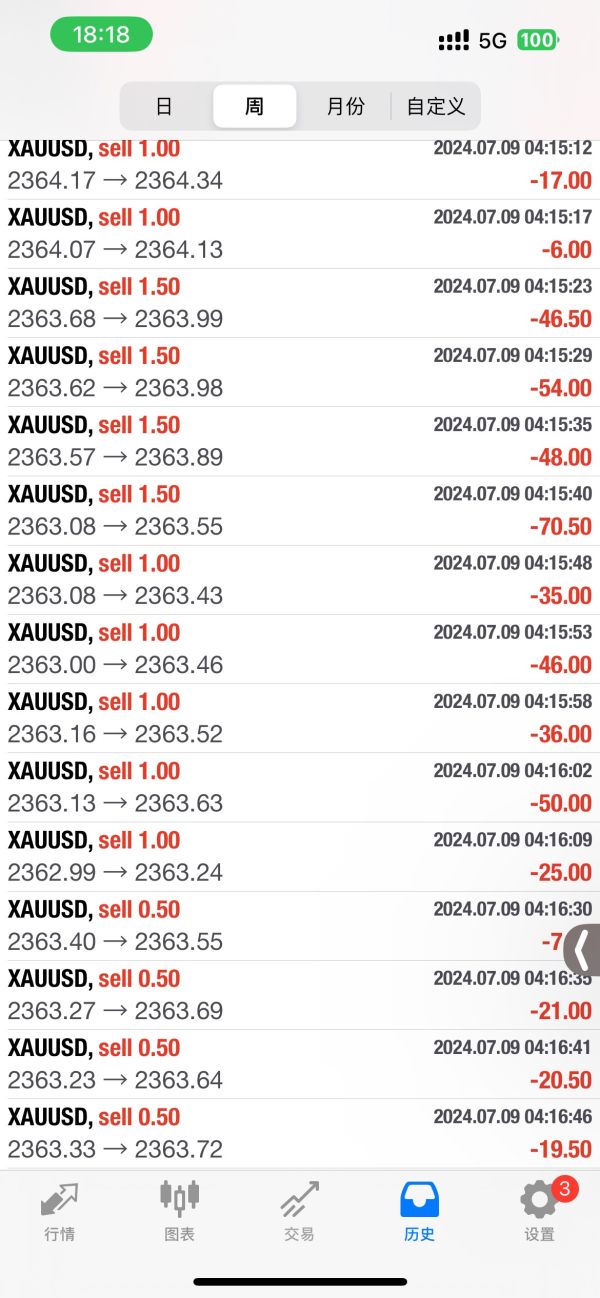Screen dimensions: 600x1298
Task: View the 0.50 lot trade at 04:16:46
Action: point(300,1134)
